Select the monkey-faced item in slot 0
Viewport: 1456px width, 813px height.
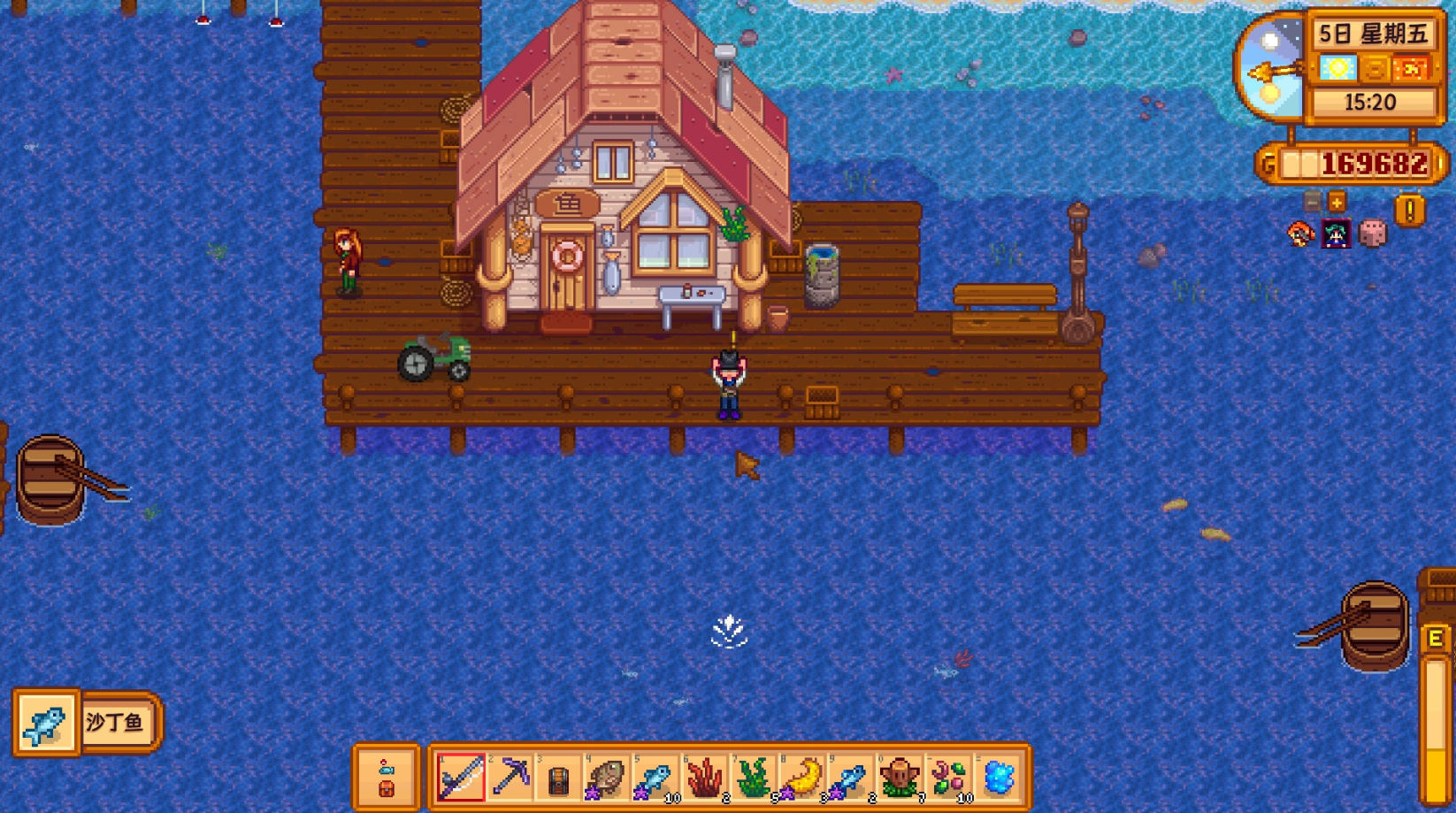click(900, 778)
